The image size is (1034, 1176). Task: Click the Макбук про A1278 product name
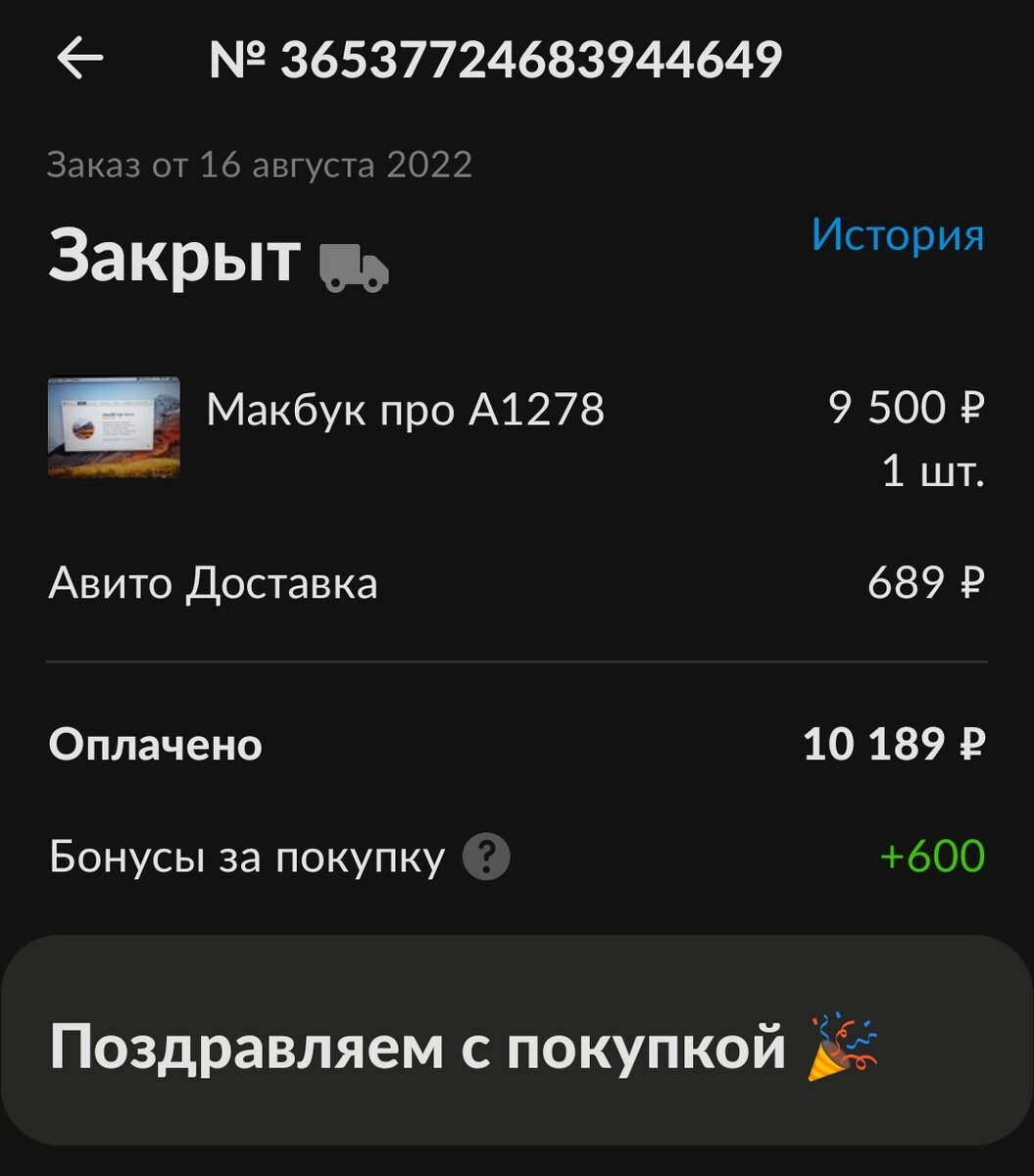(x=407, y=411)
